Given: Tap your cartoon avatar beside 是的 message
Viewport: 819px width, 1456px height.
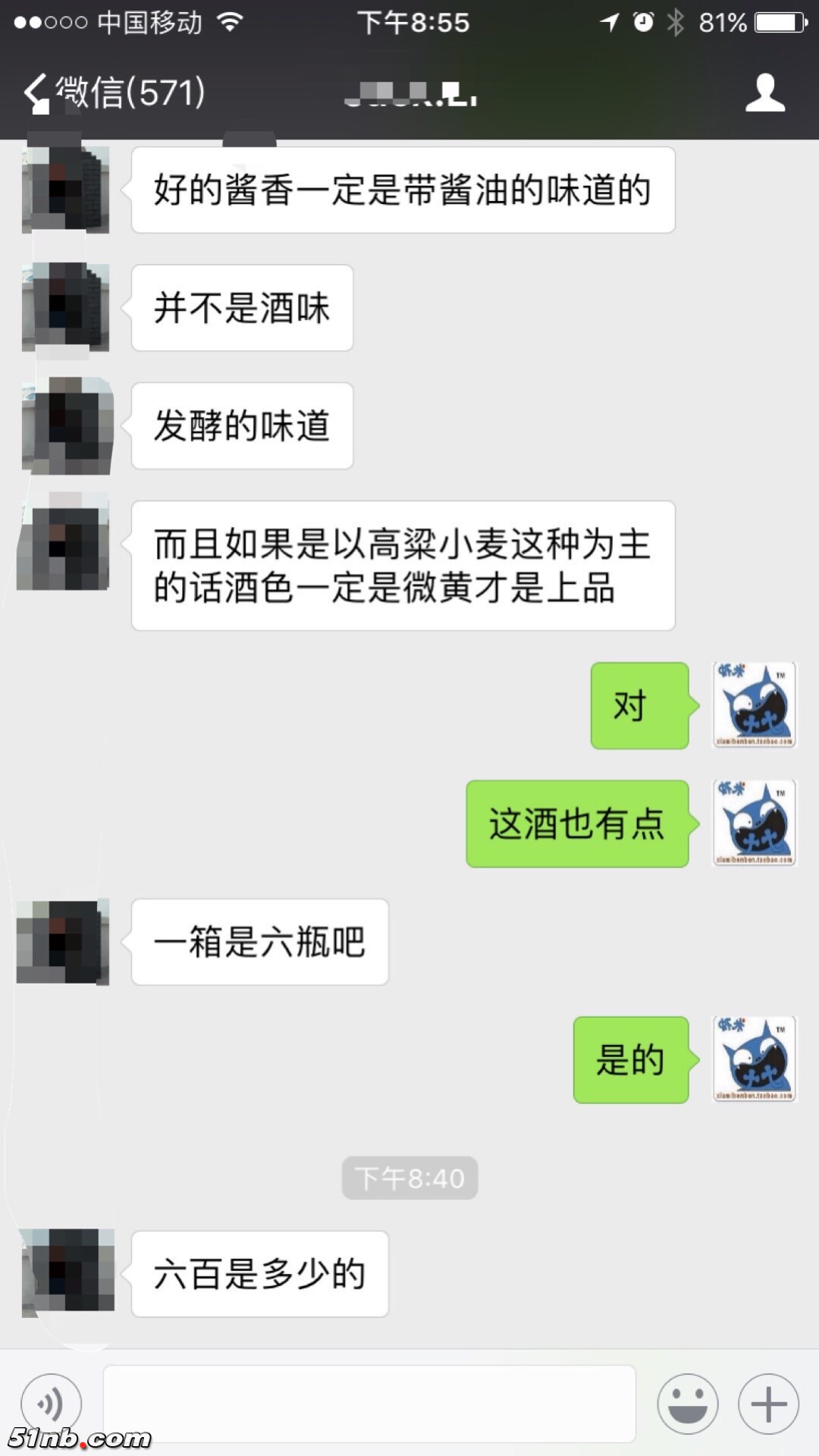Looking at the screenshot, I should 753,1060.
